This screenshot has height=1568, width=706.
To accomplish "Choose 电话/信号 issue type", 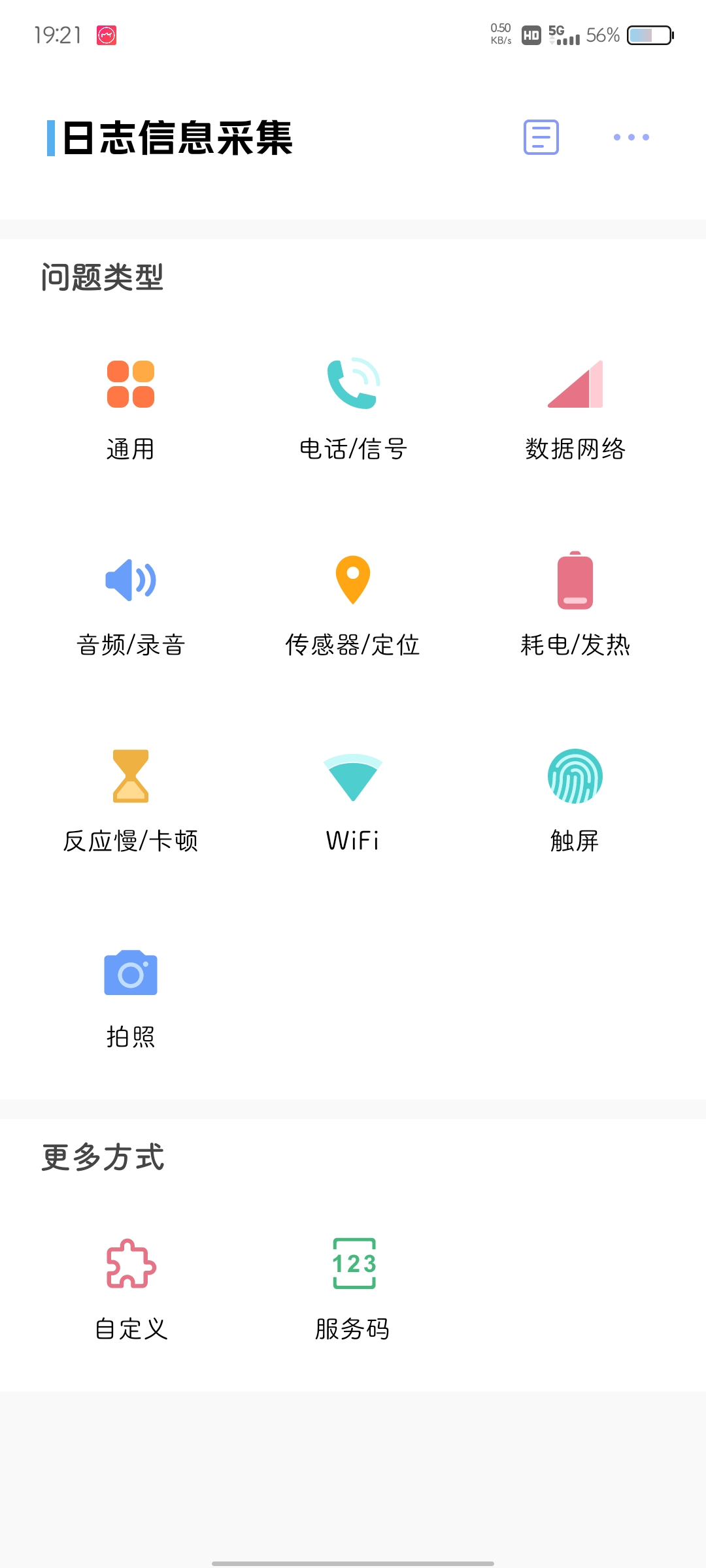I will 353,412.
